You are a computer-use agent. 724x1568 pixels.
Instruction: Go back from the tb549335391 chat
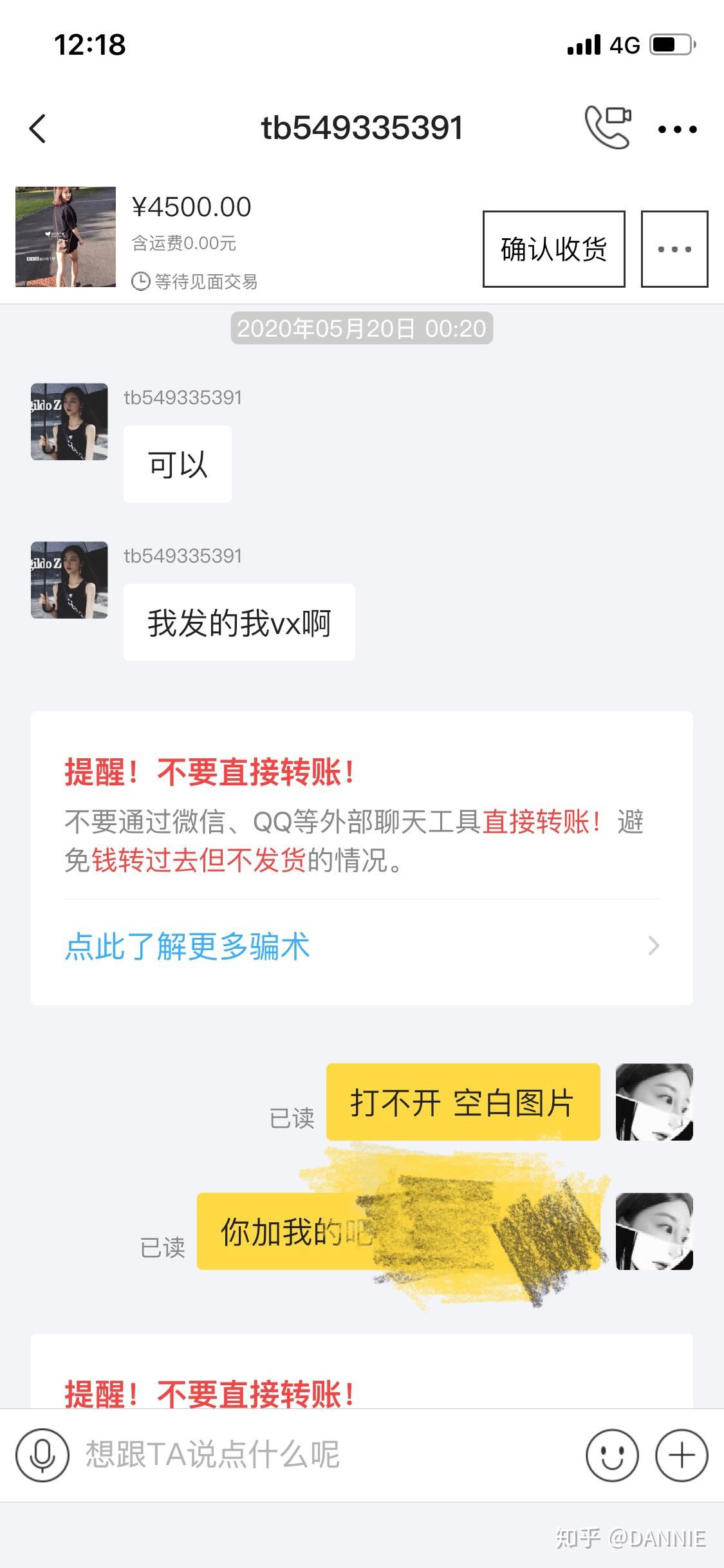pos(38,128)
